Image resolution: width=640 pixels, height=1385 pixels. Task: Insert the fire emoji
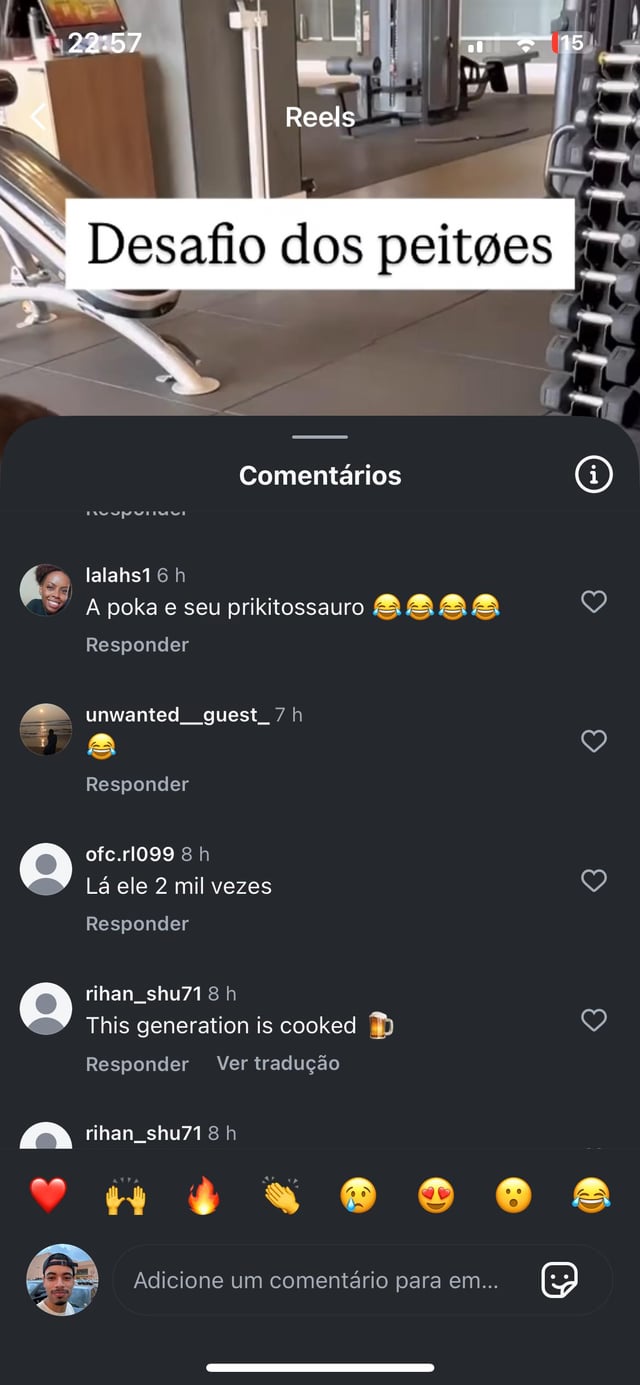[x=203, y=1195]
